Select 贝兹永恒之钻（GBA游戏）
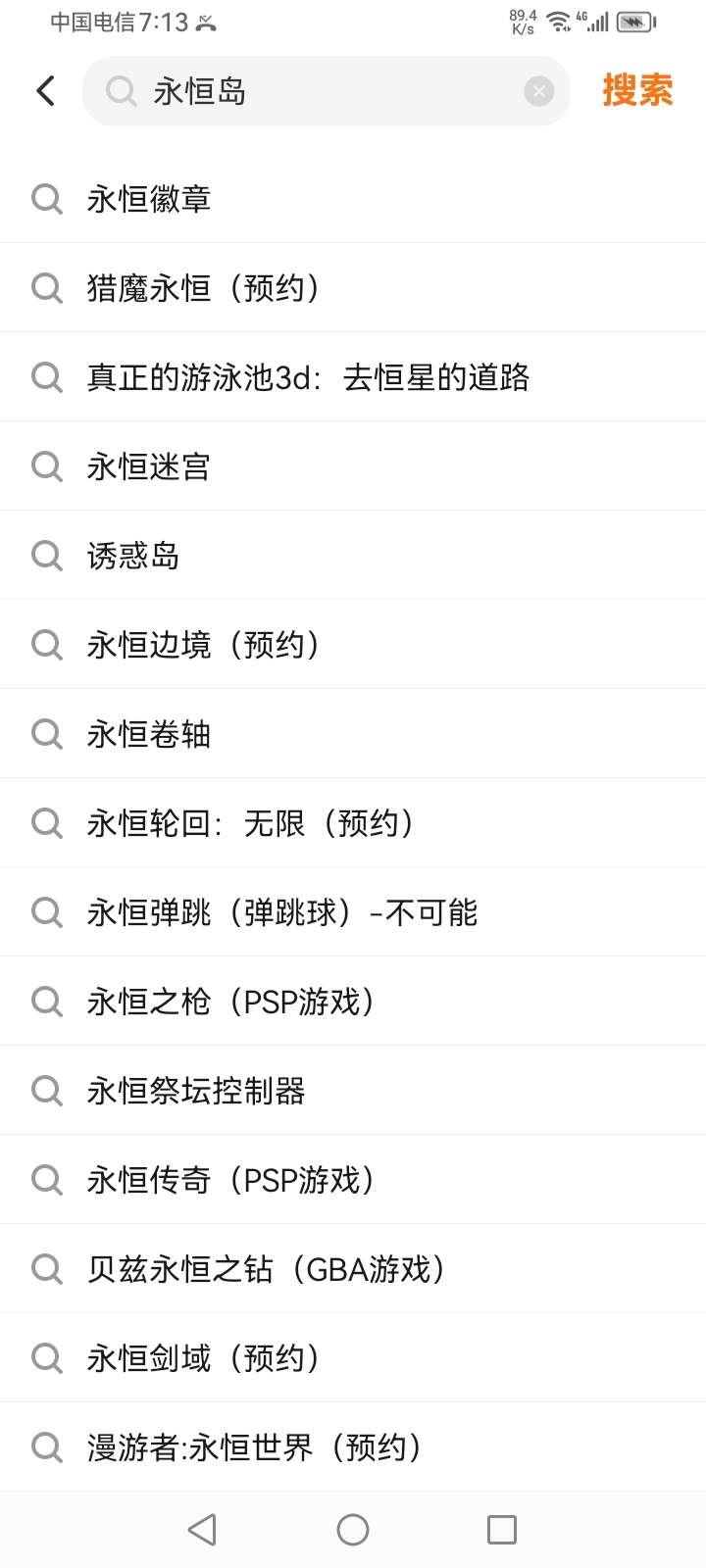The height and width of the screenshot is (1568, 706). pos(353,1269)
